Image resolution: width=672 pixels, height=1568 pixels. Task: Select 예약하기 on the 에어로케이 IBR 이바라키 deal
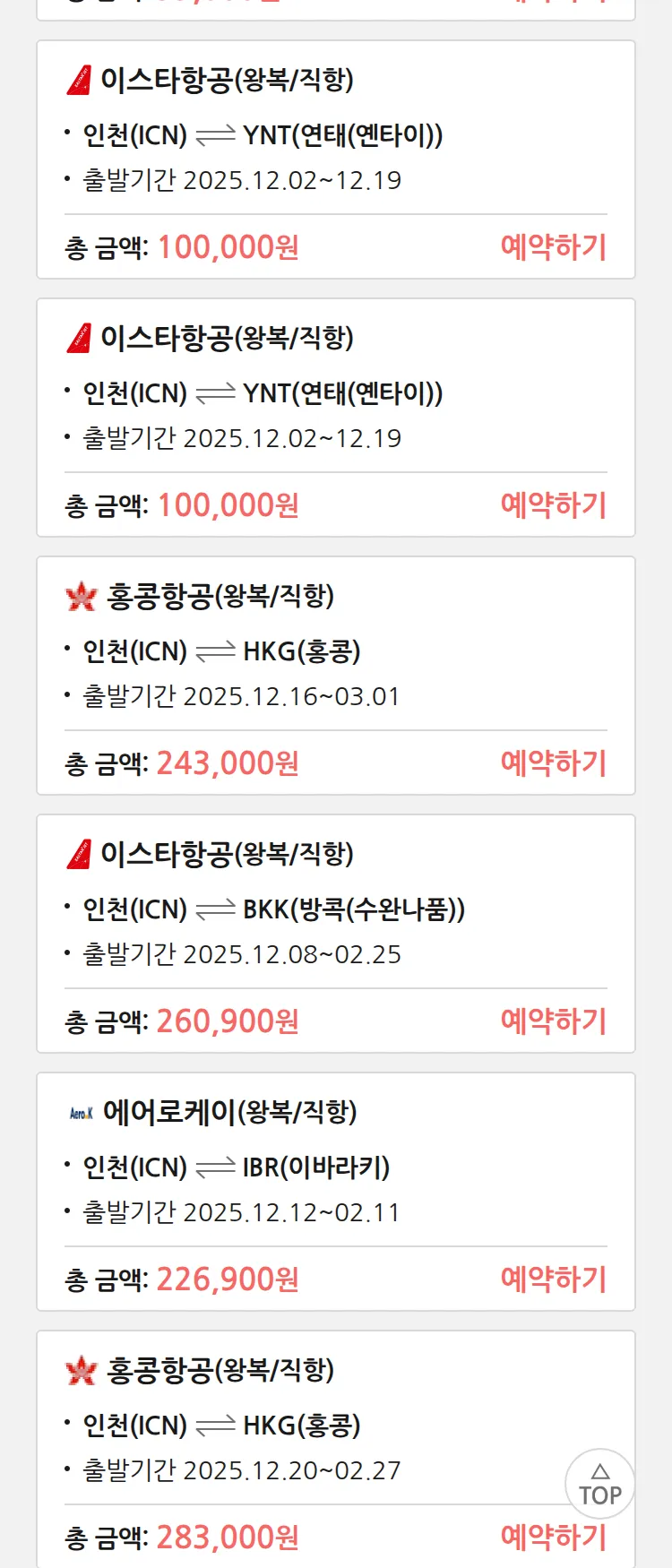[553, 1279]
